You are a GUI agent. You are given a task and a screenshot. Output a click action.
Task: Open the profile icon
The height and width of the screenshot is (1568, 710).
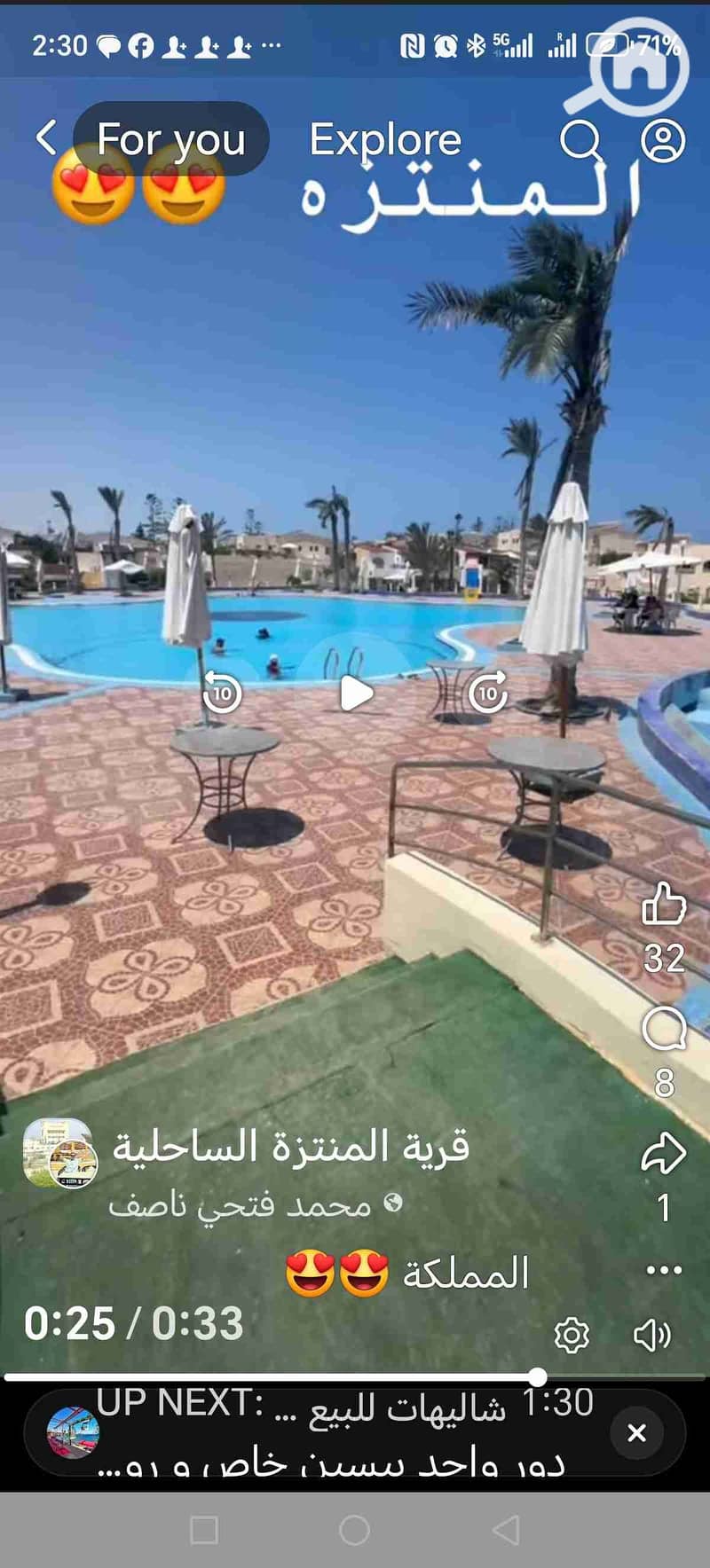pyautogui.click(x=663, y=140)
